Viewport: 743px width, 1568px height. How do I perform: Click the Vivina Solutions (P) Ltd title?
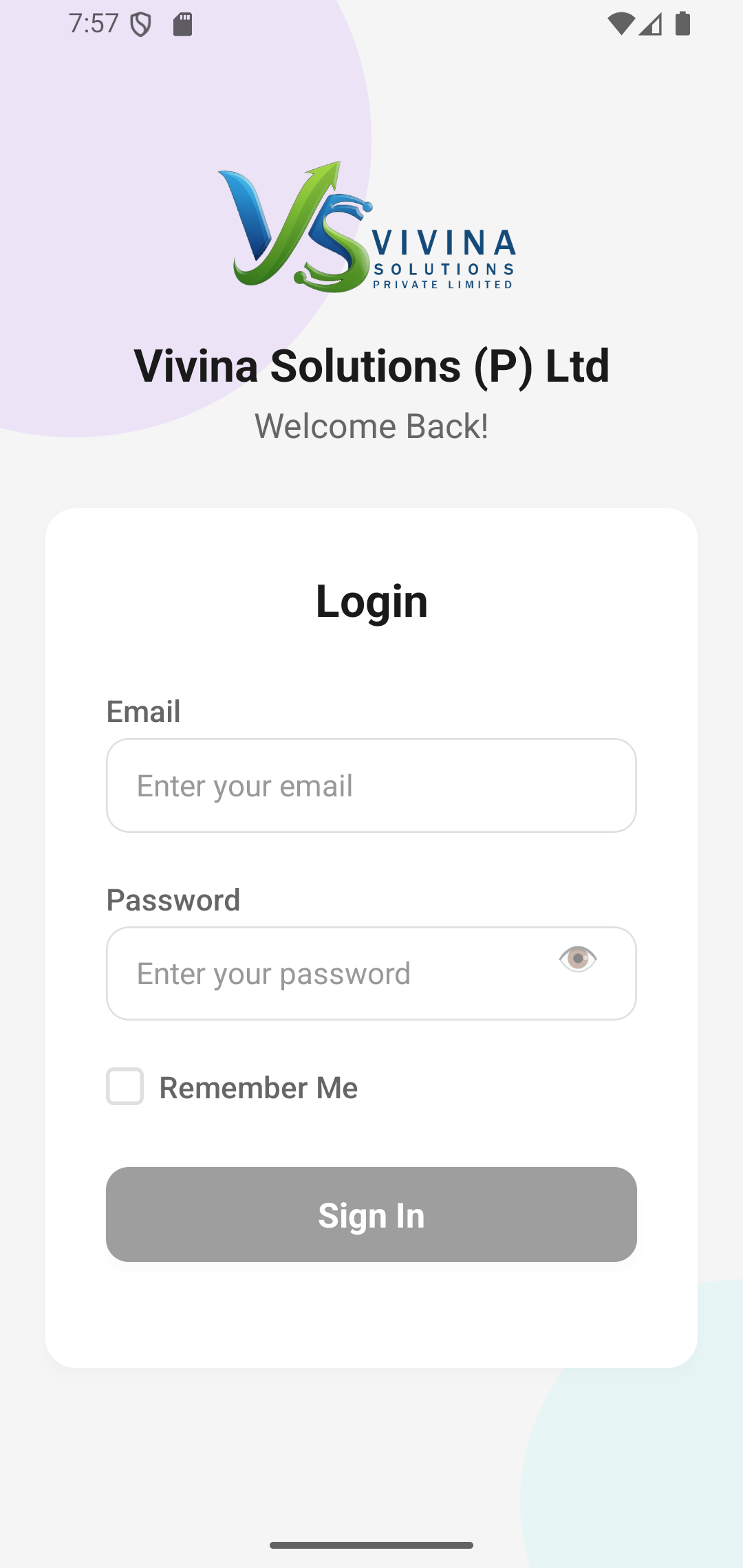pos(371,367)
